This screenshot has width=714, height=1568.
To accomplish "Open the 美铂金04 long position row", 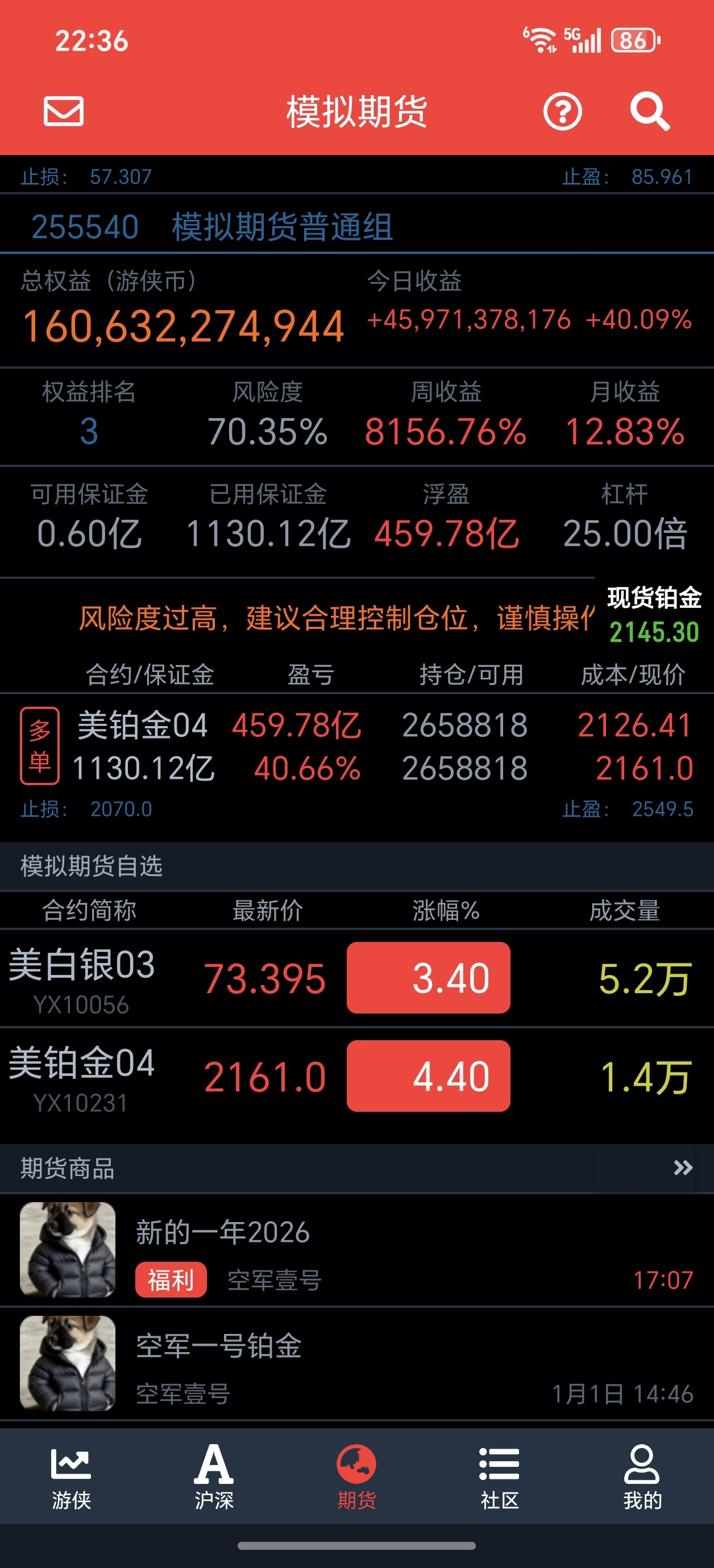I will point(357,747).
